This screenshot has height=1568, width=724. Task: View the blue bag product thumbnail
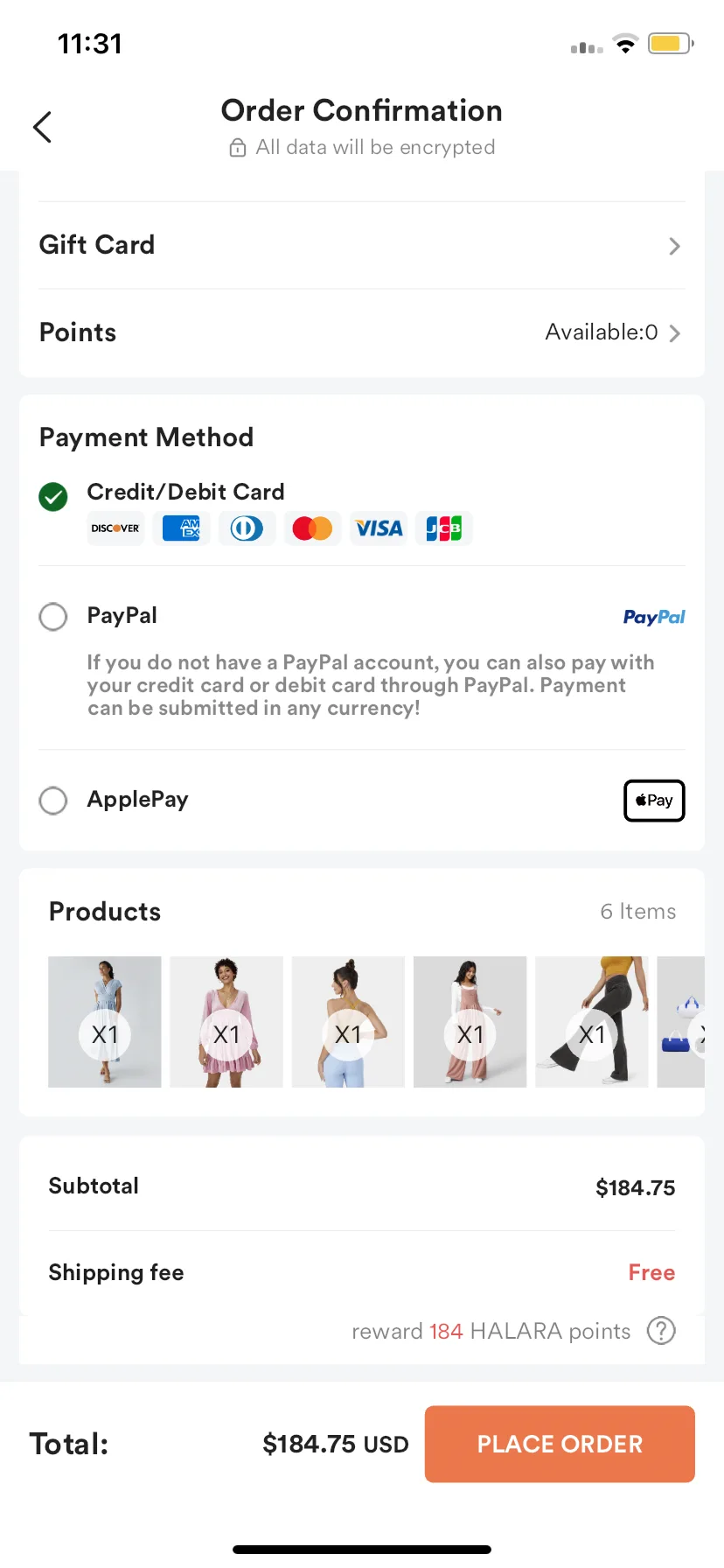tap(681, 1022)
